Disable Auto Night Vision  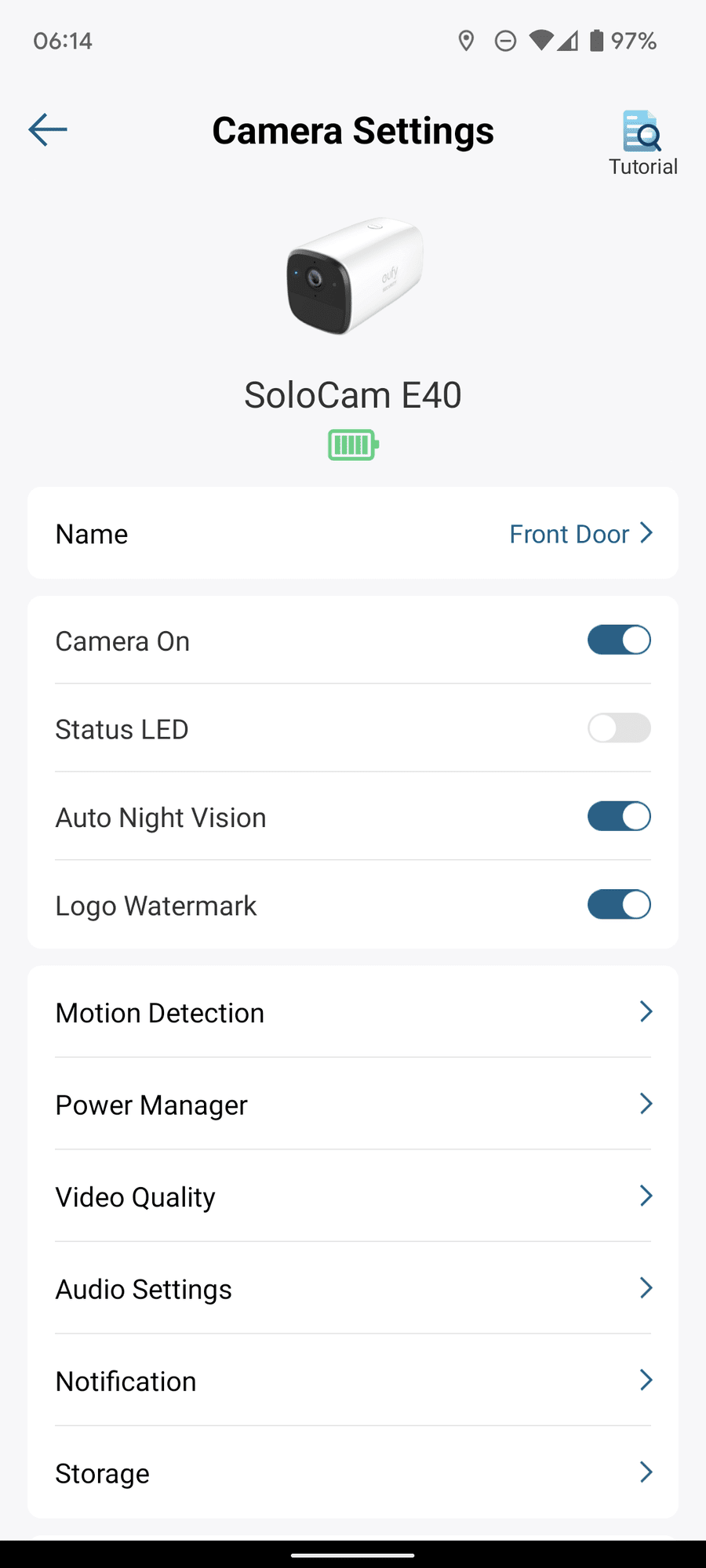pos(619,817)
